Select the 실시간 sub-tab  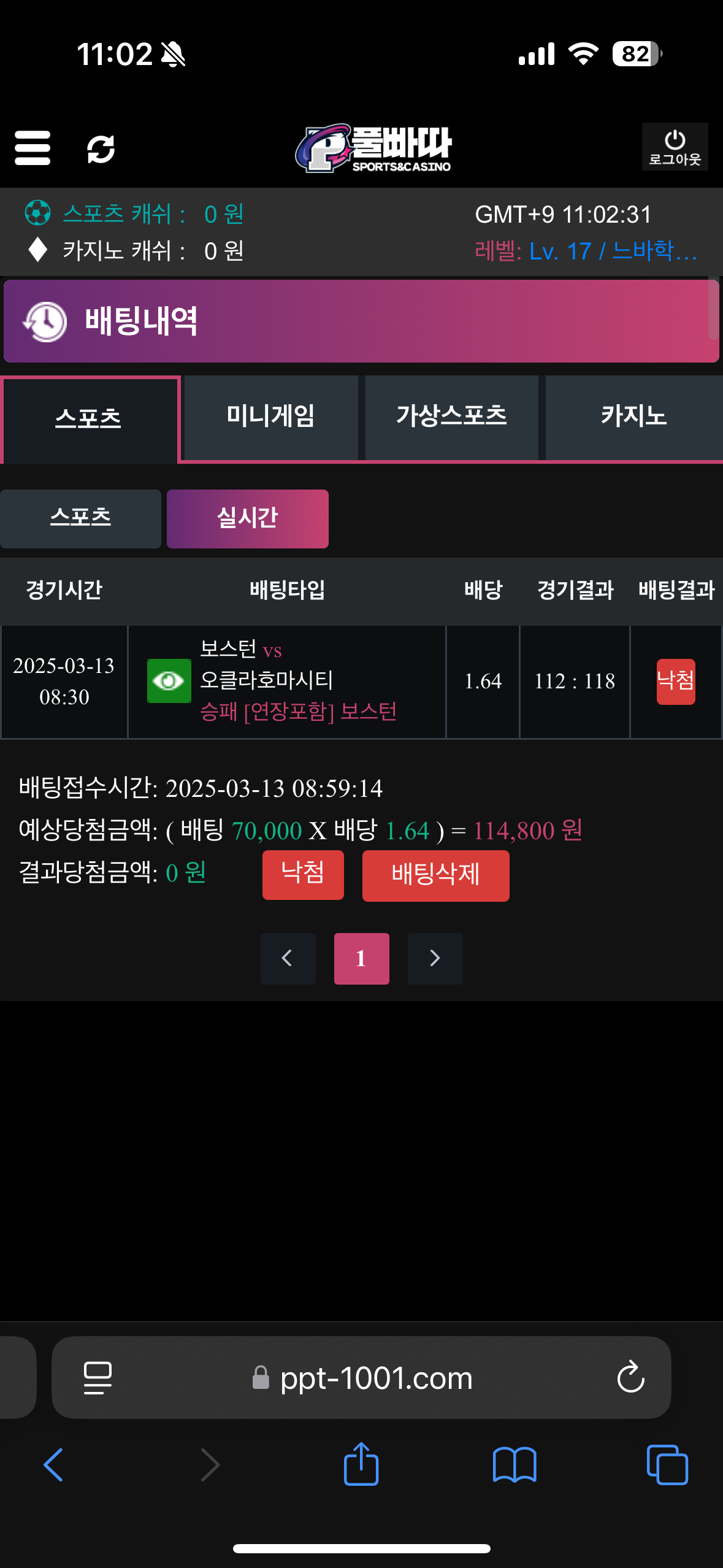(x=247, y=518)
